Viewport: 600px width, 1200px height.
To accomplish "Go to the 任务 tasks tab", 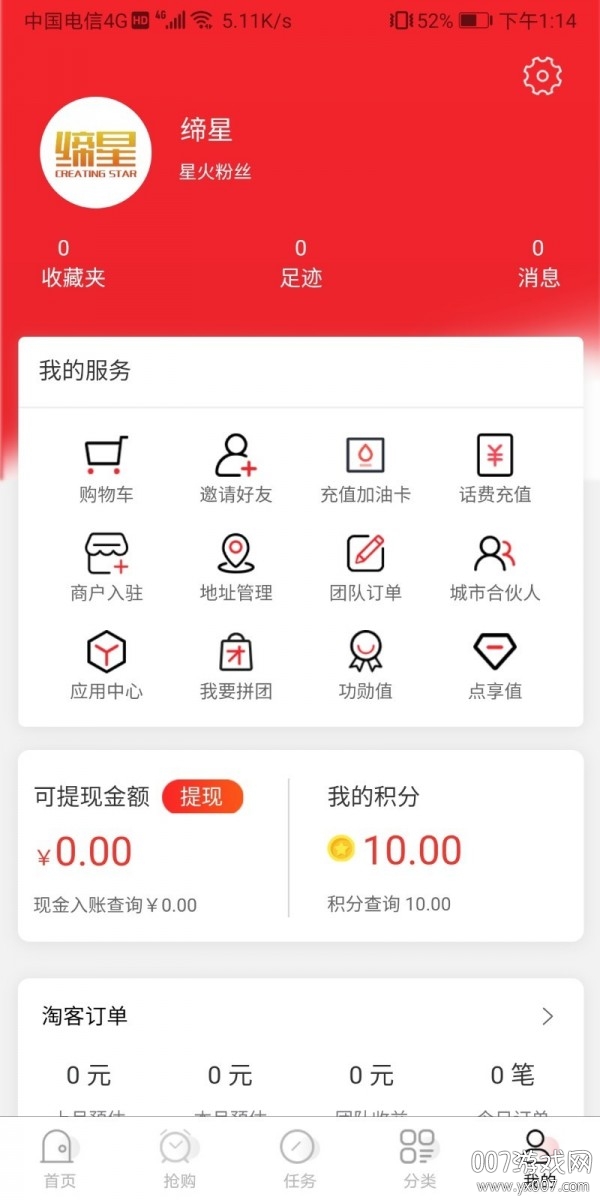I will pos(300,1158).
